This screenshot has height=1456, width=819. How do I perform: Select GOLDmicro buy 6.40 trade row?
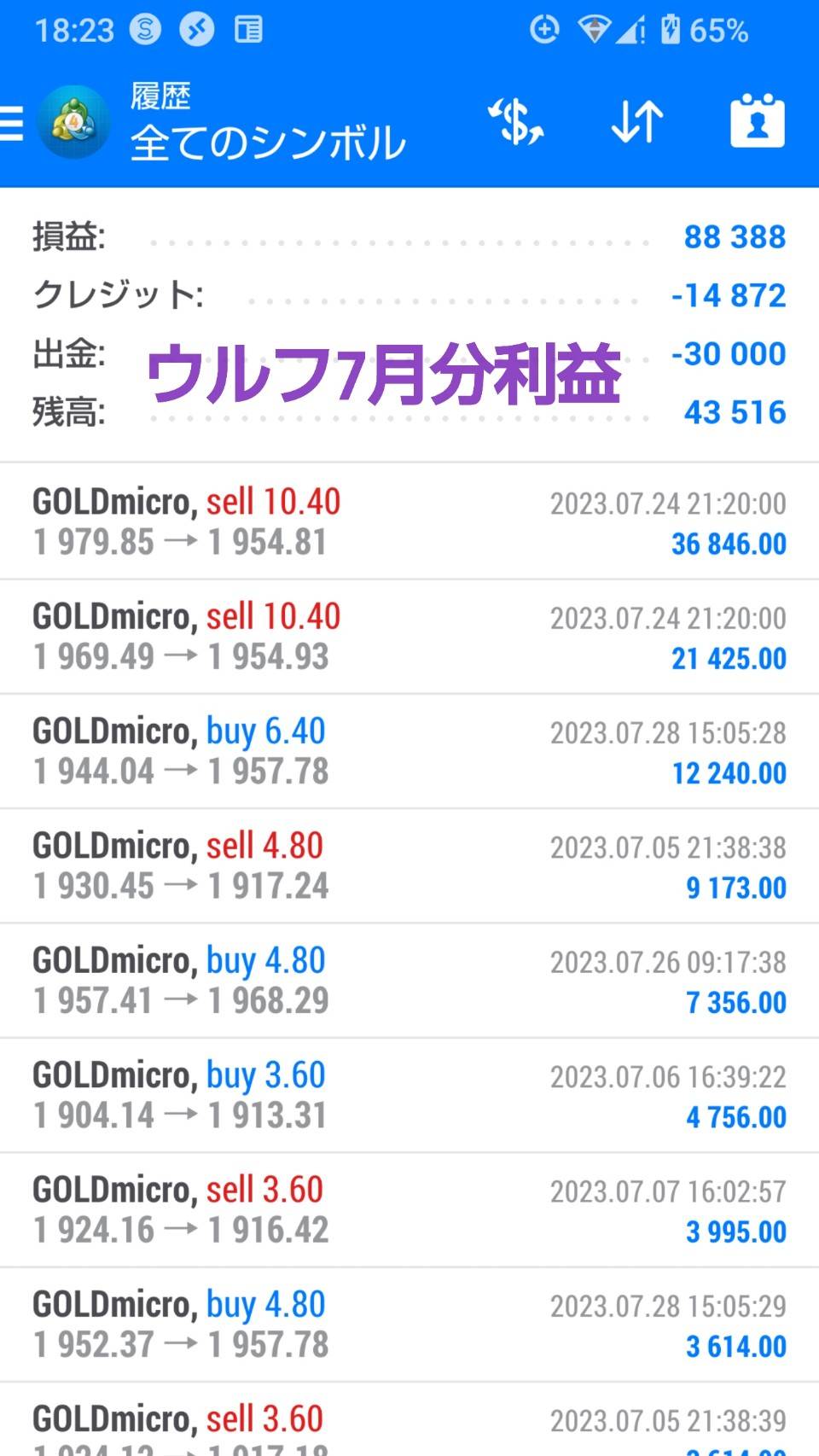point(409,751)
